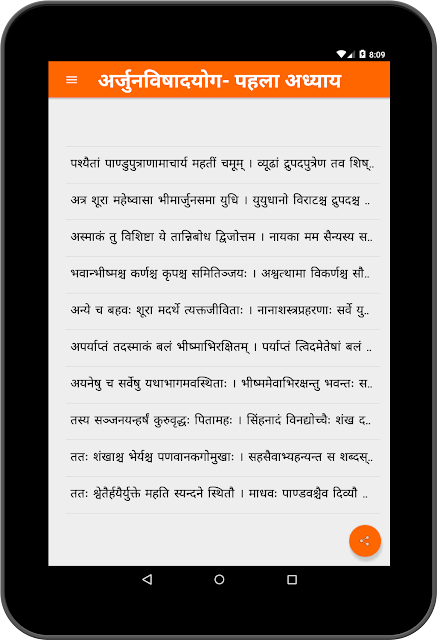Viewport: 437px width, 640px height.
Task: Open the verse starting with अत्र शूरा महेष्वासा
Action: click(x=223, y=201)
